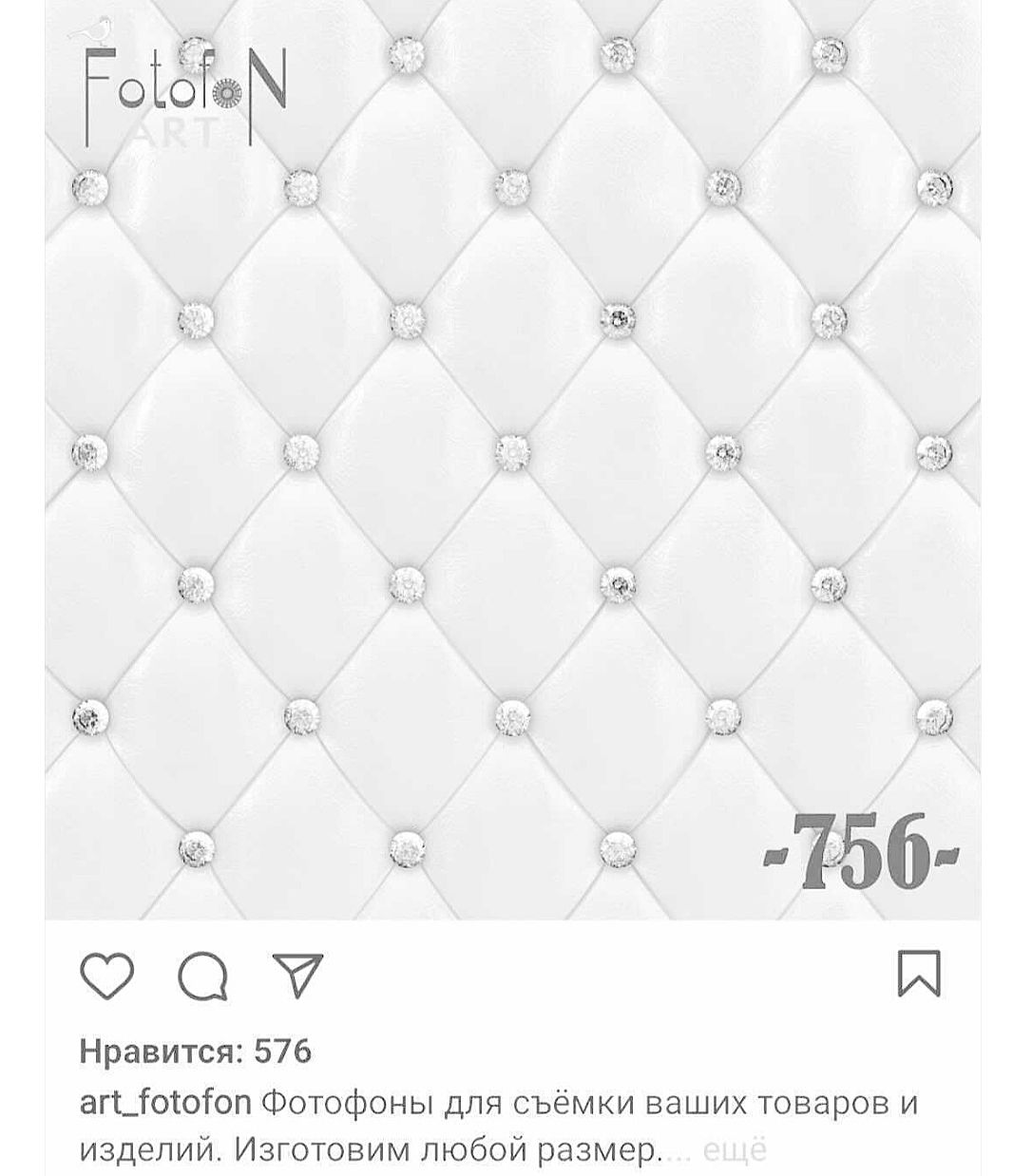Open the art_fotofon profile from the caption

(165, 1104)
